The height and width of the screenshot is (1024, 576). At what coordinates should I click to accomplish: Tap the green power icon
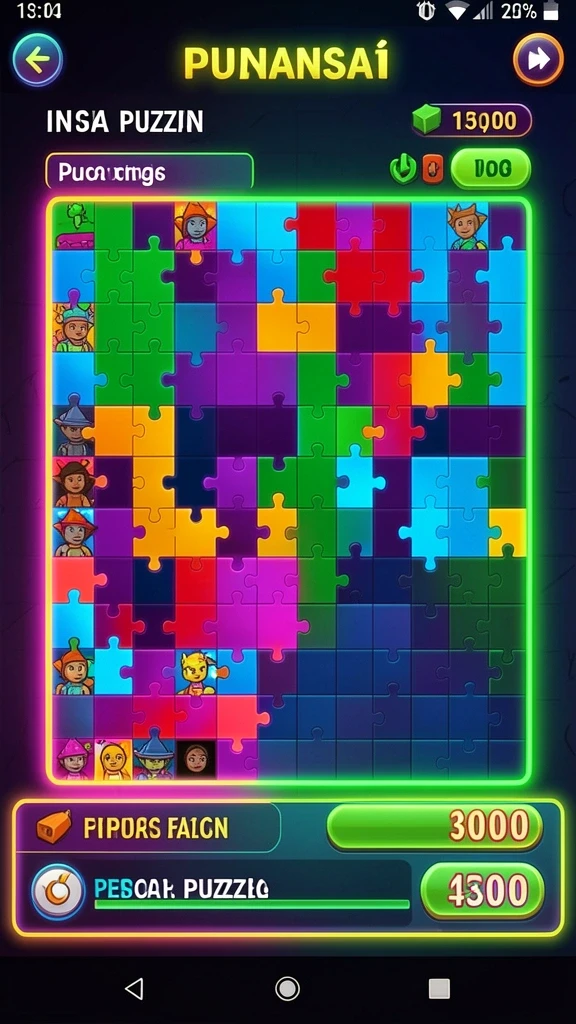click(x=403, y=168)
